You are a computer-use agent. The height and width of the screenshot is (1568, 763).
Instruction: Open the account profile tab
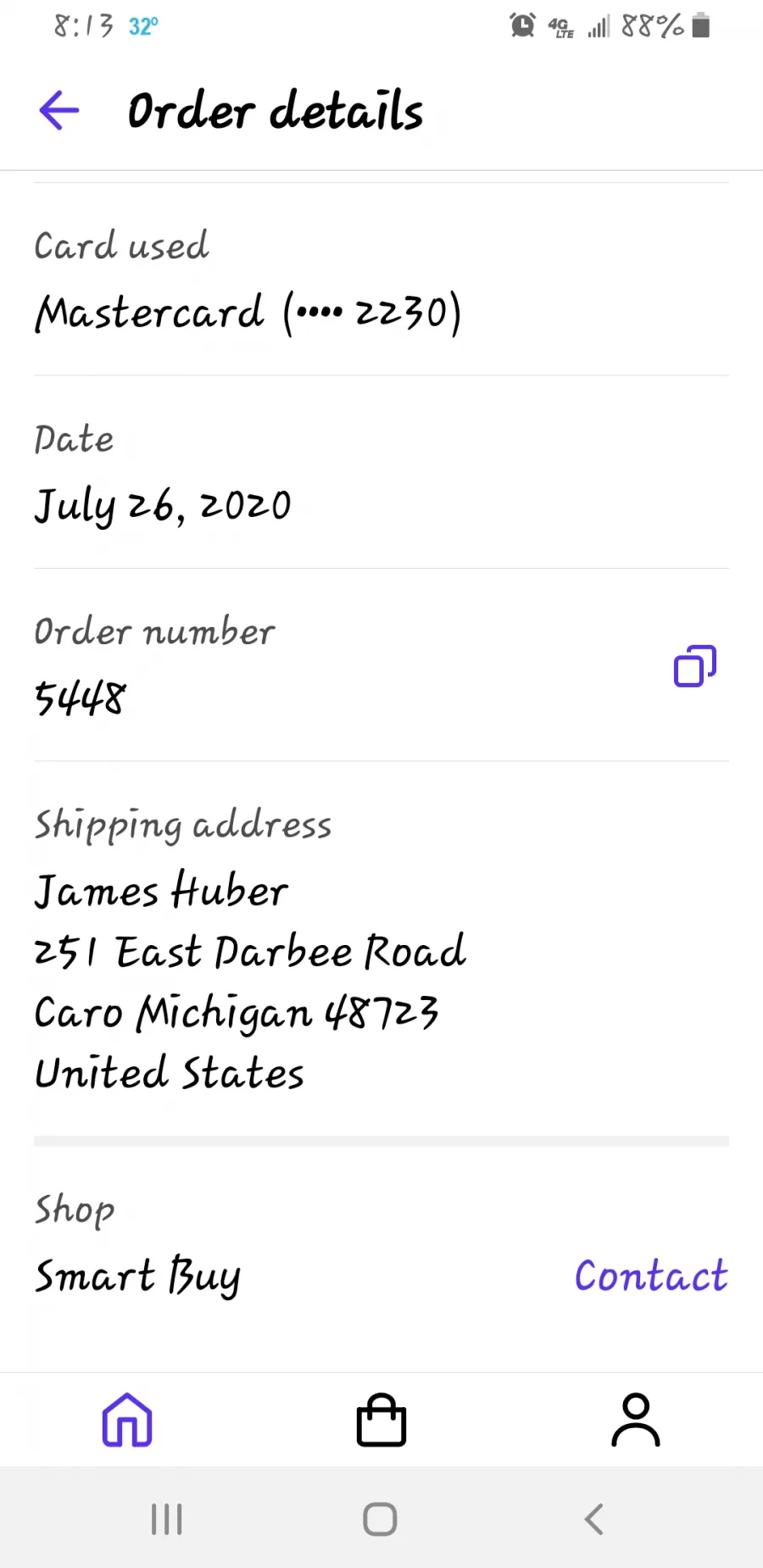point(636,1420)
